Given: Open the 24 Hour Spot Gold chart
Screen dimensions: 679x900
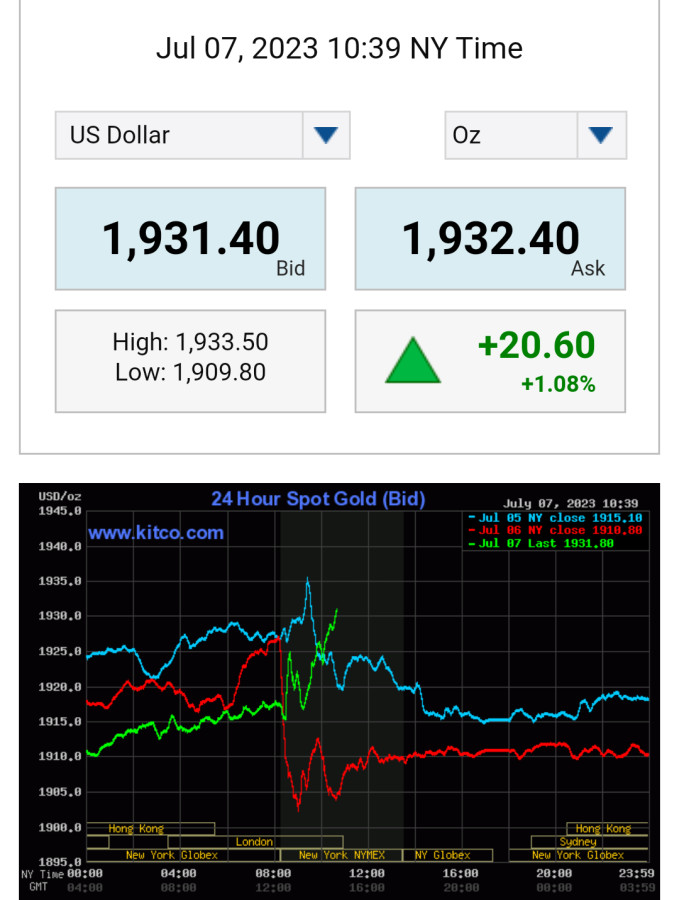Looking at the screenshot, I should pos(340,690).
